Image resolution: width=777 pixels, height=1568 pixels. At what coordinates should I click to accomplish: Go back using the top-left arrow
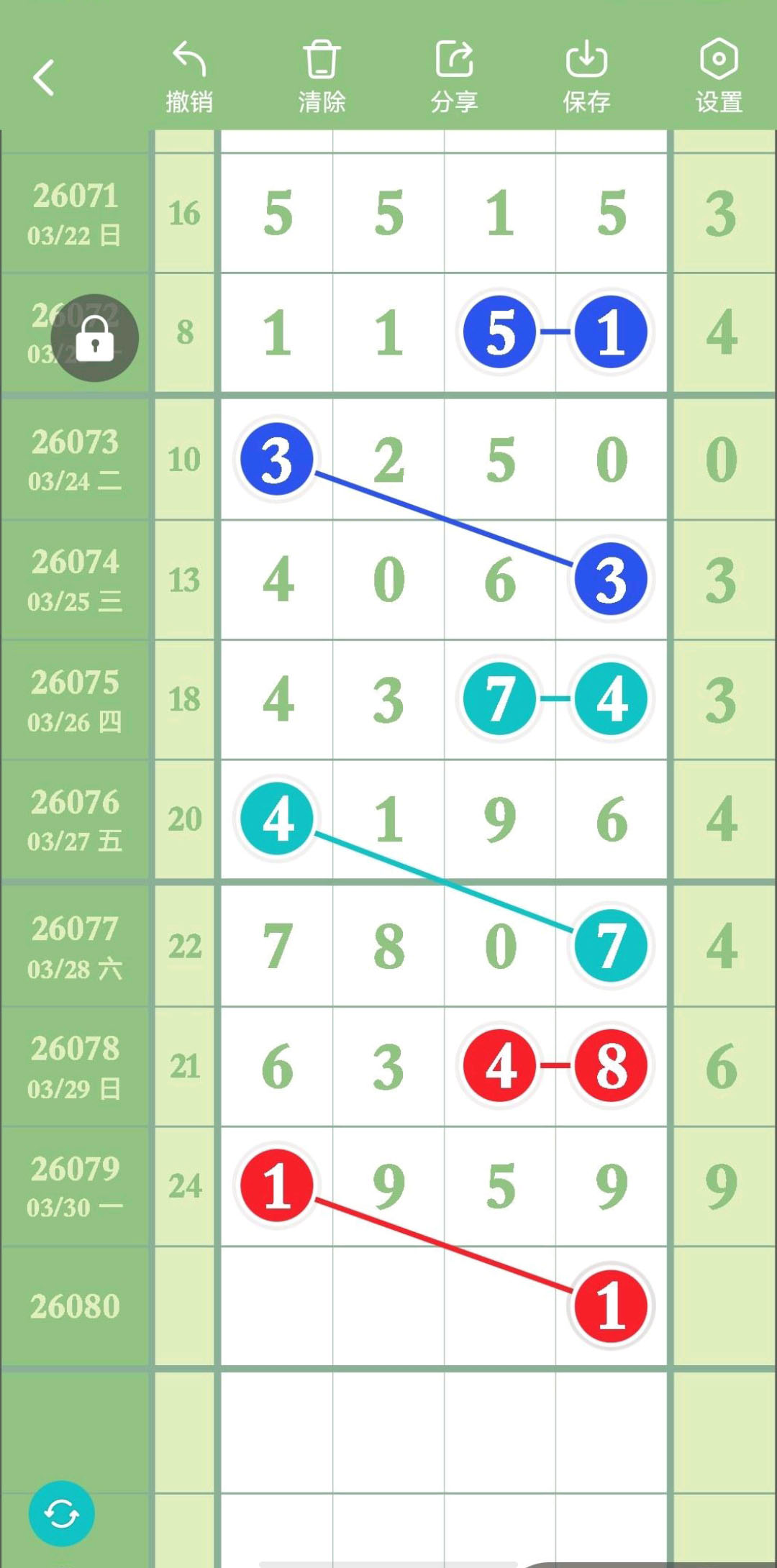[x=44, y=78]
